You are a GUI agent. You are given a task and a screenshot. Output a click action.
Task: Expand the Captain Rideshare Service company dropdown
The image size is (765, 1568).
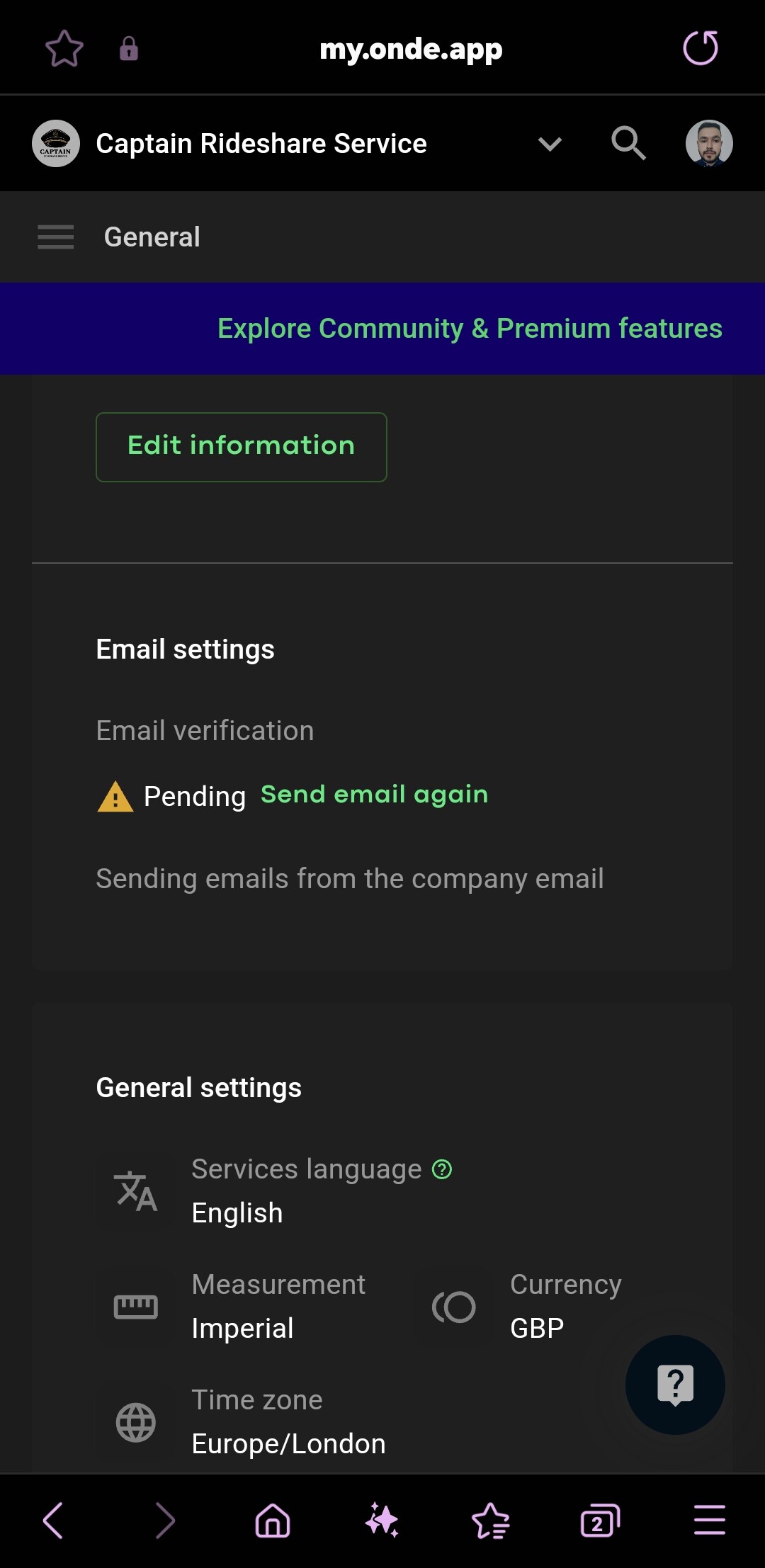pyautogui.click(x=550, y=144)
